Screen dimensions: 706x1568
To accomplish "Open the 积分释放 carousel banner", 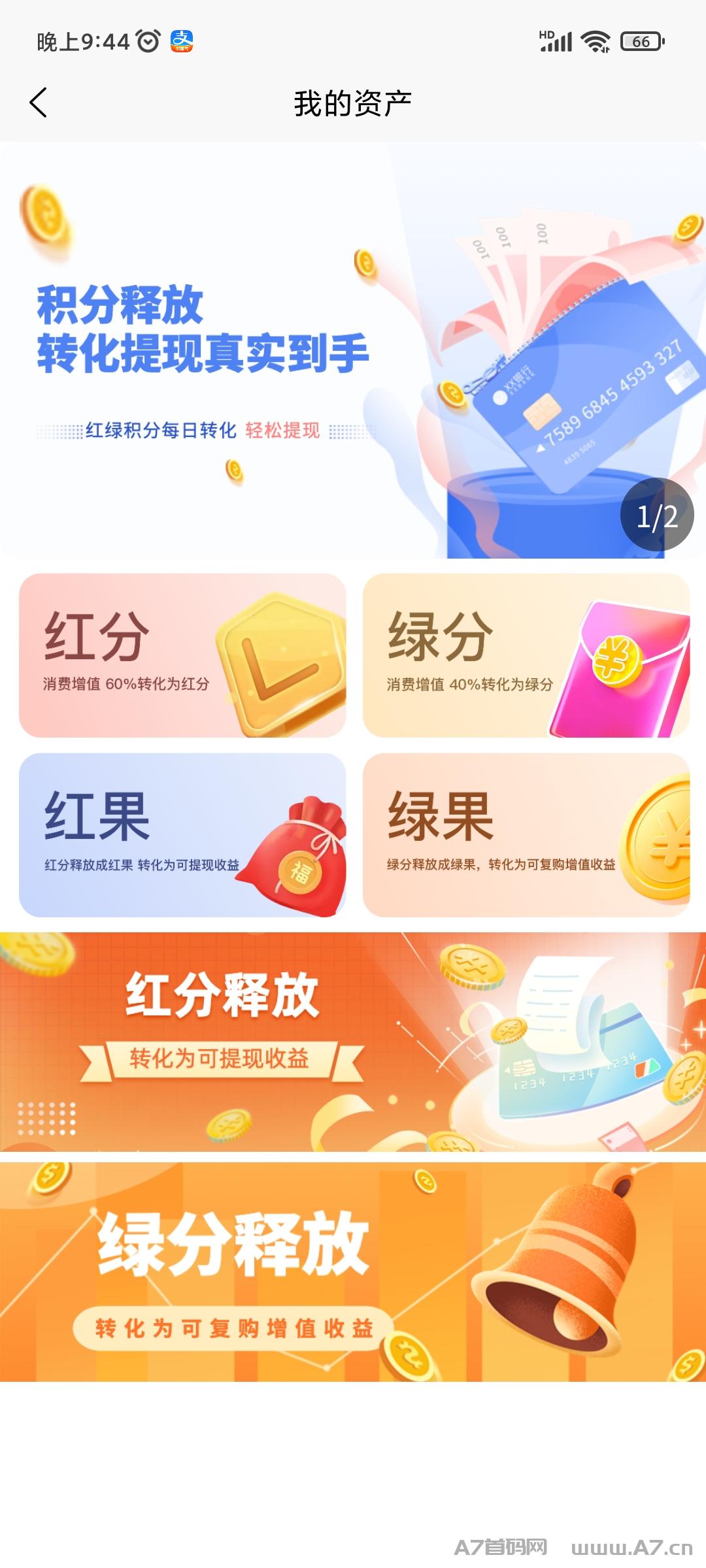I will (x=353, y=351).
